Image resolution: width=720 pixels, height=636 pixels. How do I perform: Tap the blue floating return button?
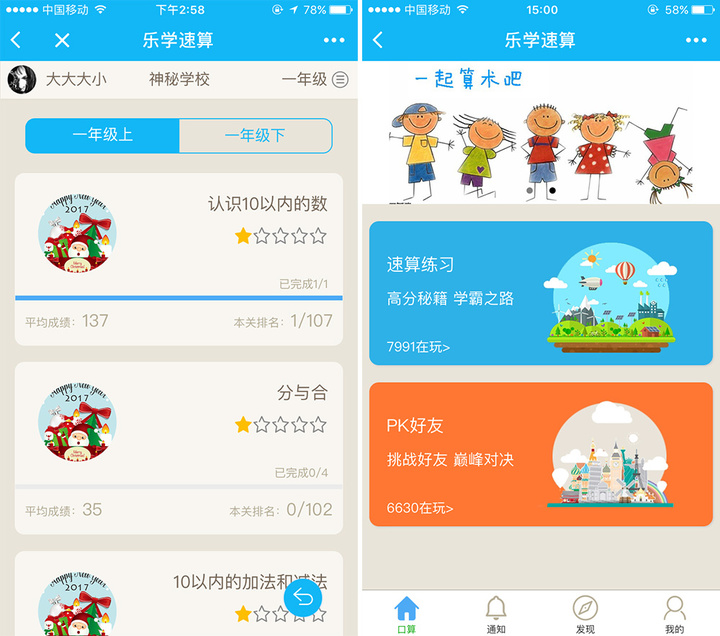click(x=304, y=599)
